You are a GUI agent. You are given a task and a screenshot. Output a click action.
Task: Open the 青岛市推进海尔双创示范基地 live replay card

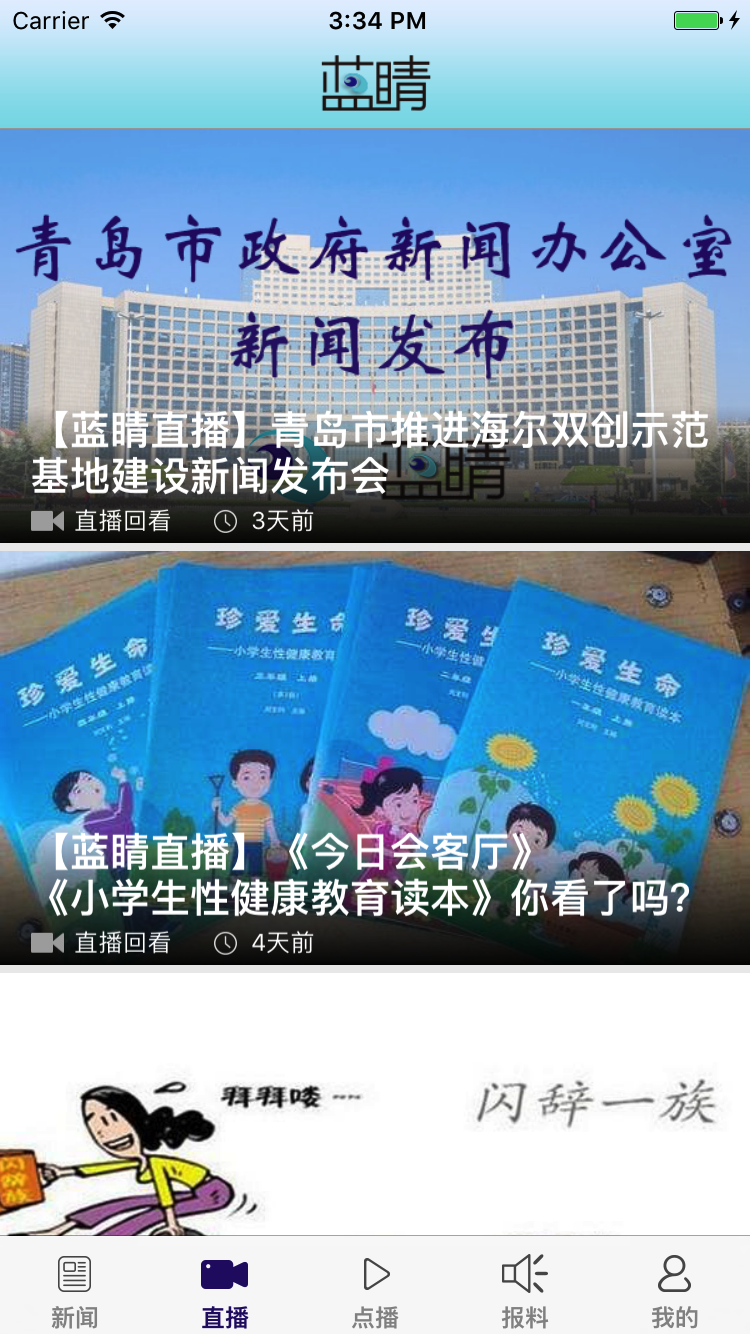(x=375, y=336)
